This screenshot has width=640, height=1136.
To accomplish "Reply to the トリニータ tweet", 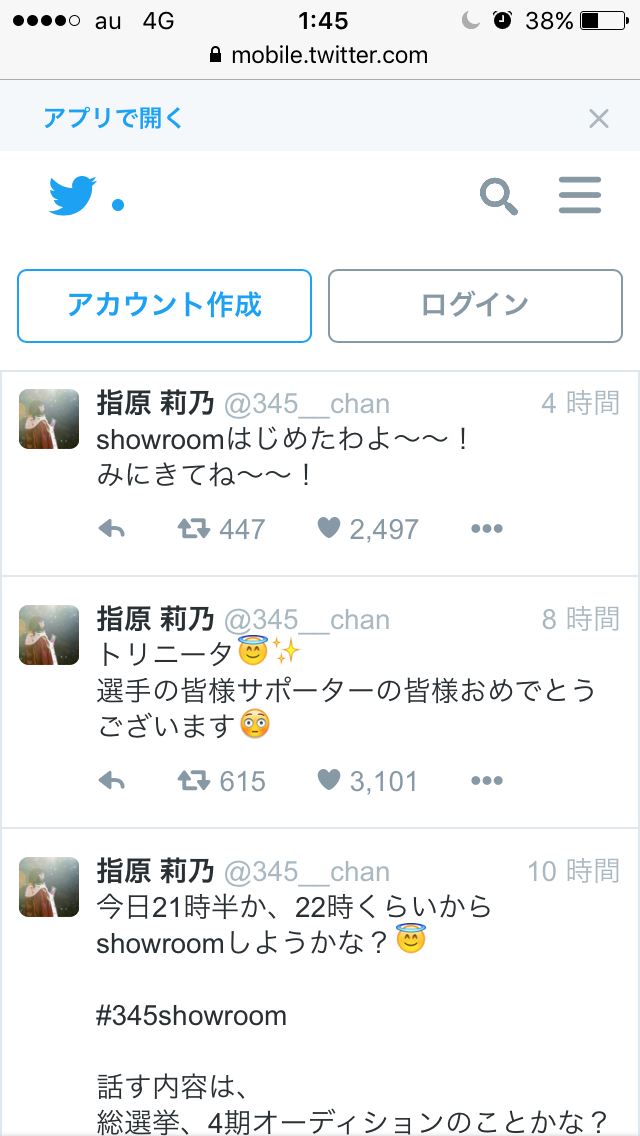I will [111, 781].
